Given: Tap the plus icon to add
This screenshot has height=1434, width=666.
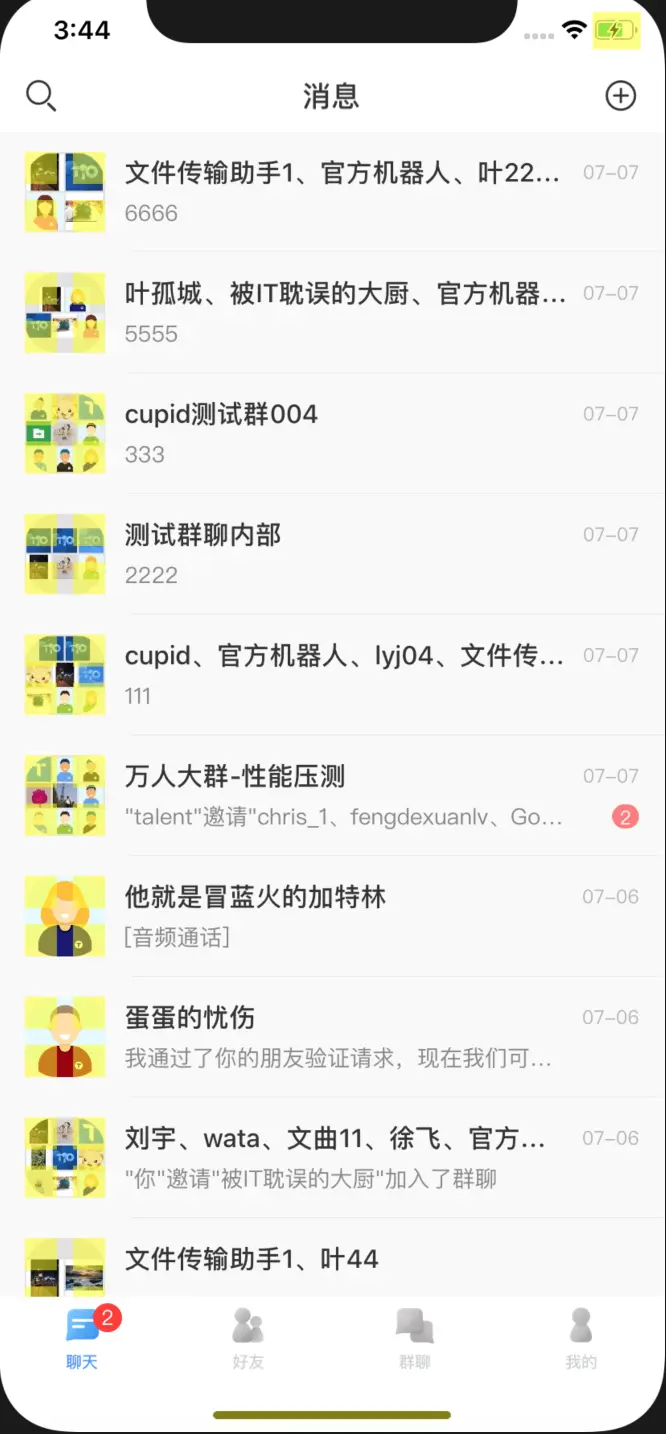Looking at the screenshot, I should pos(620,96).
